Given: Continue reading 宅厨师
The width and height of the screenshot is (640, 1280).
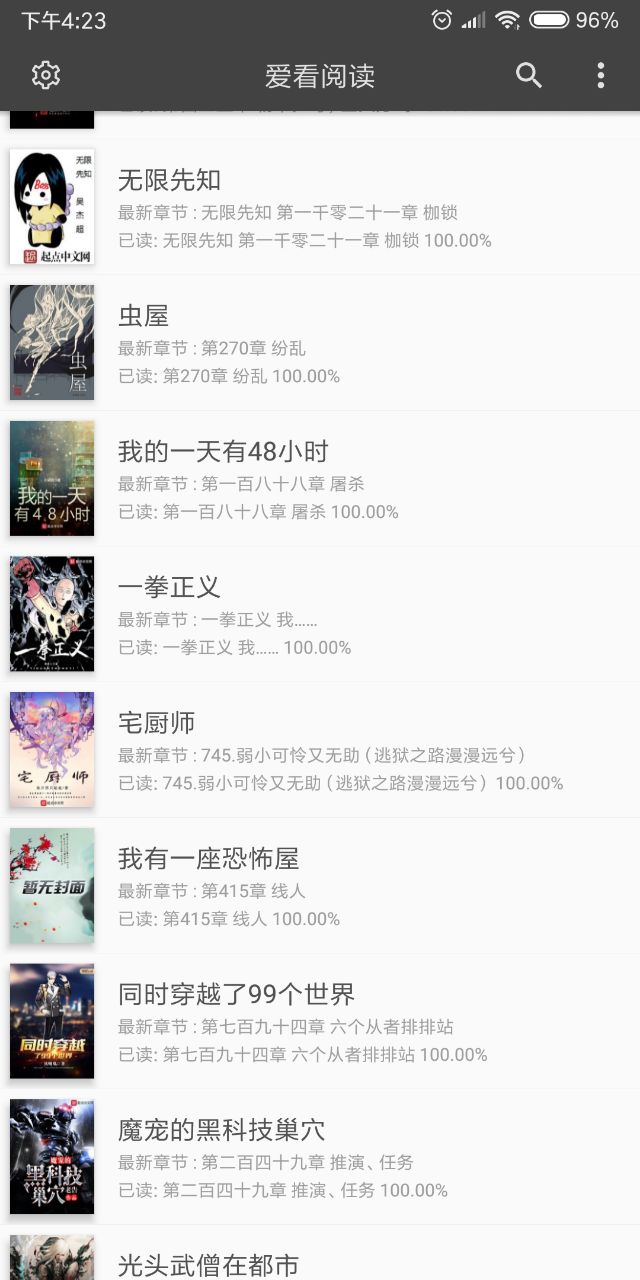Looking at the screenshot, I should tap(320, 750).
